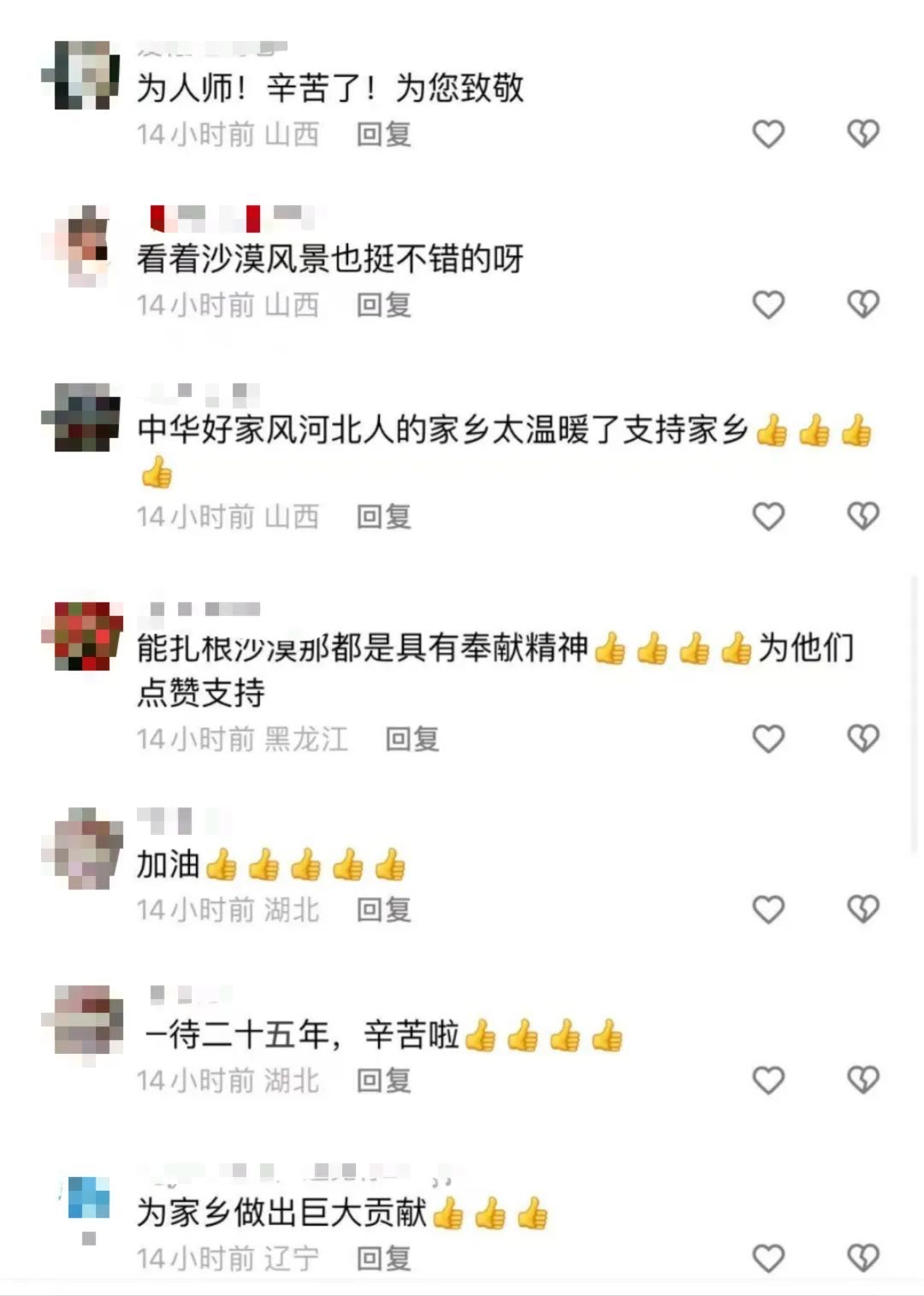Reply to "为家乡做出巨大贡献" comment
Screen dimensions: 924x1296
(x=383, y=1258)
